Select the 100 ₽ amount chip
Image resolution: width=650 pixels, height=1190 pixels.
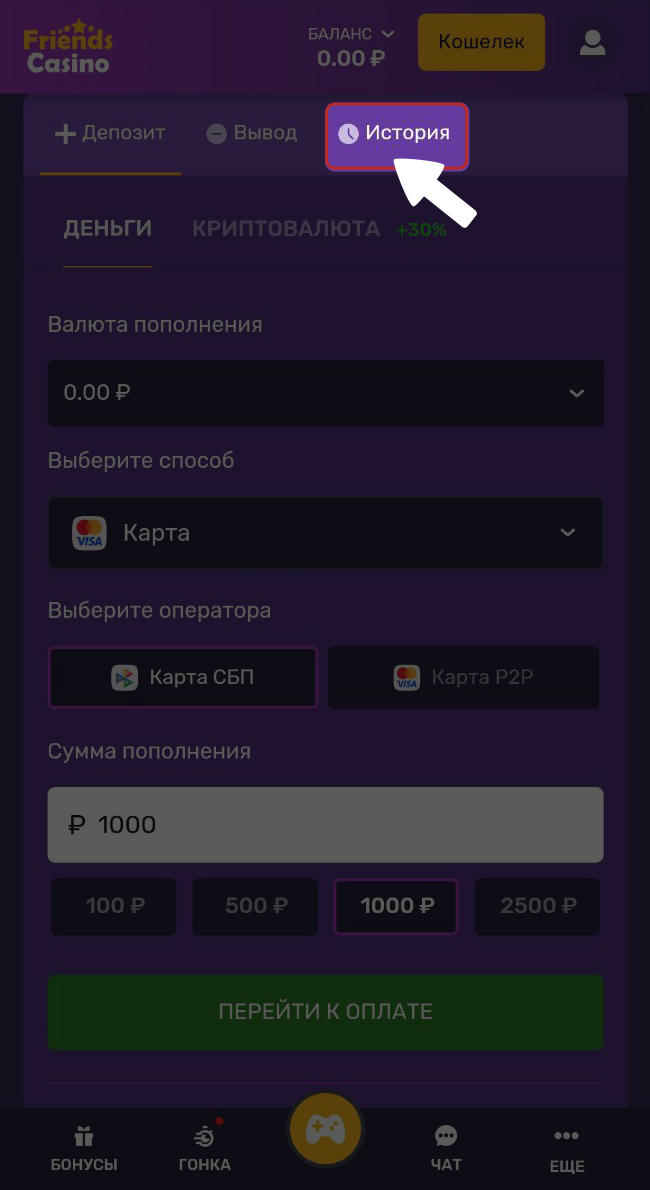(x=114, y=906)
